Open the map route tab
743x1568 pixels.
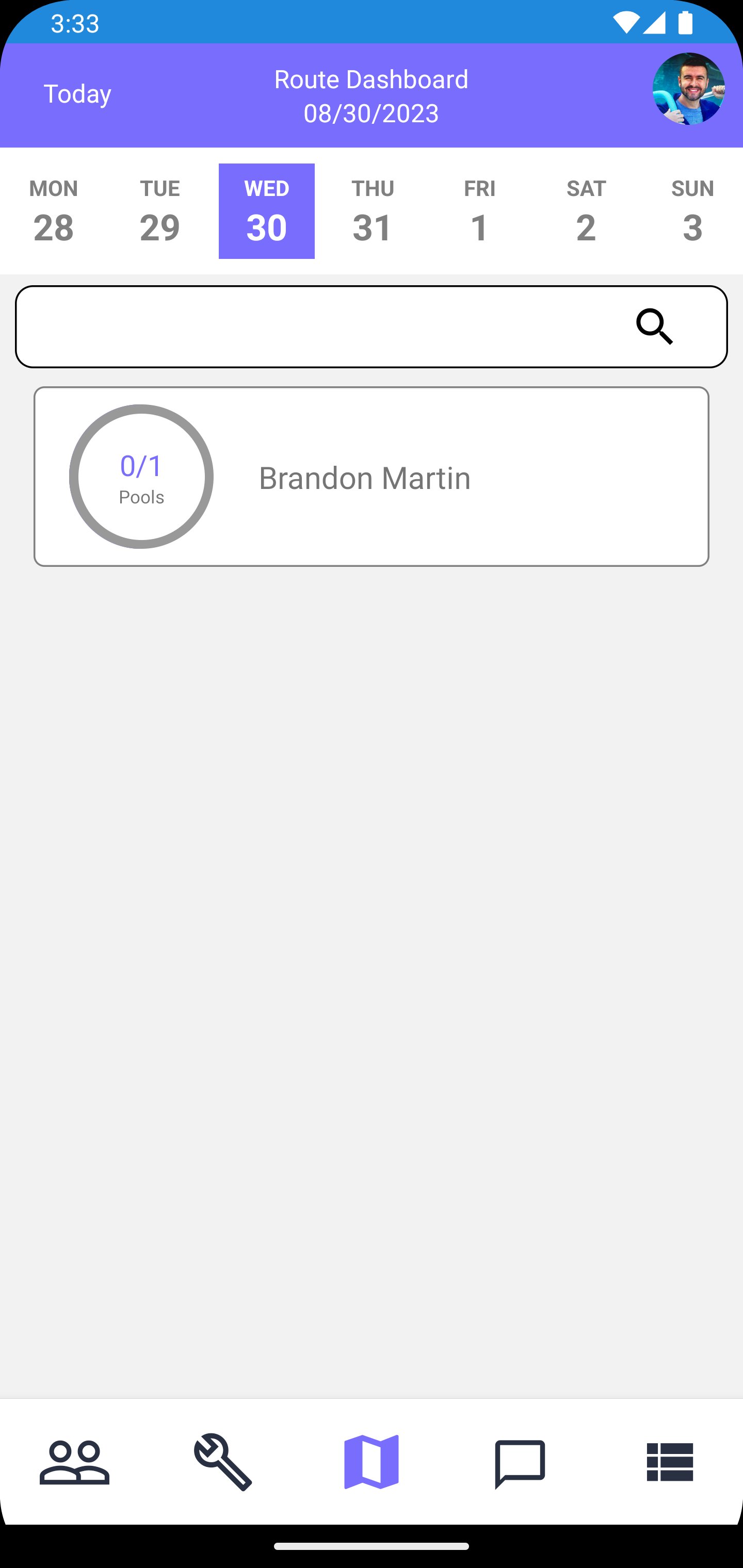click(372, 1462)
